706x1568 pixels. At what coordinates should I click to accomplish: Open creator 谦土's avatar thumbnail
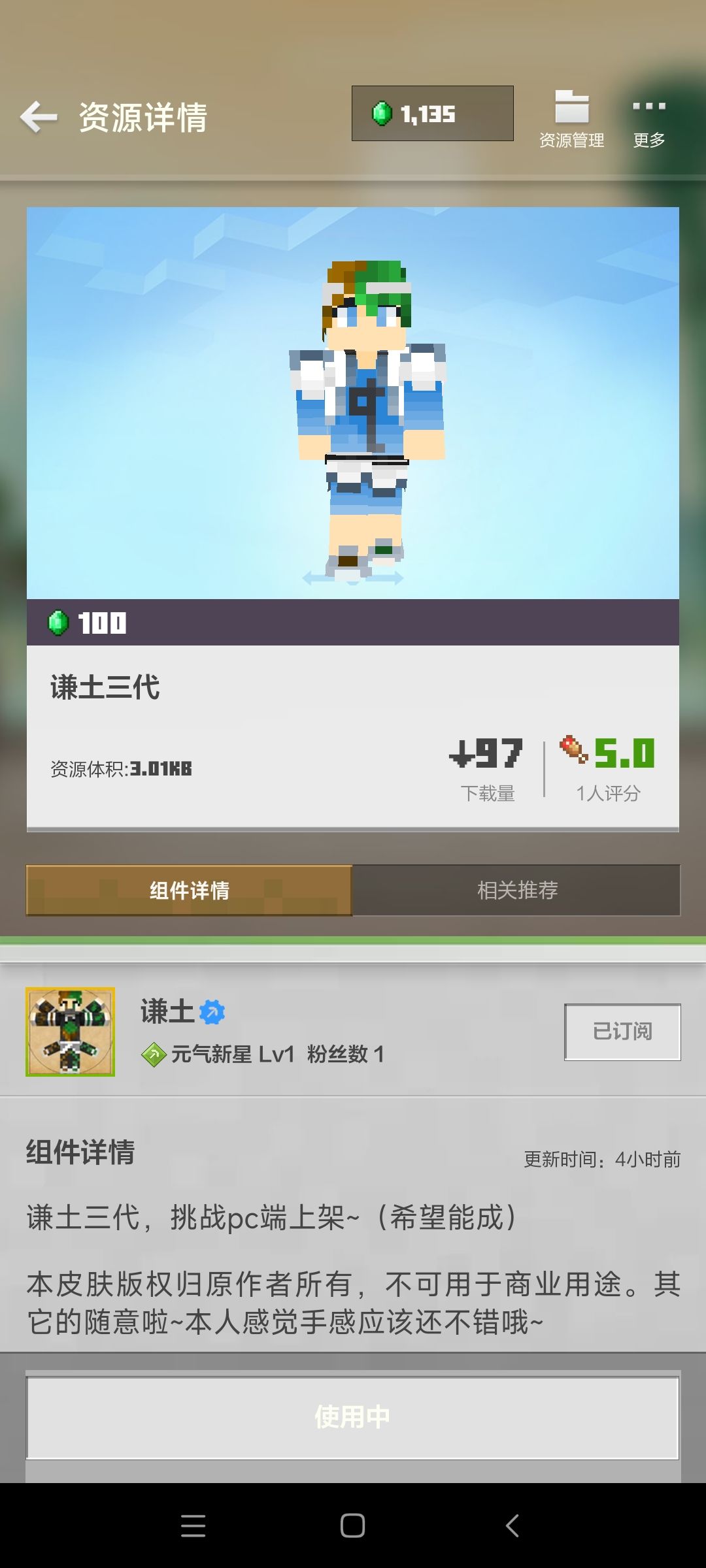(x=71, y=1031)
